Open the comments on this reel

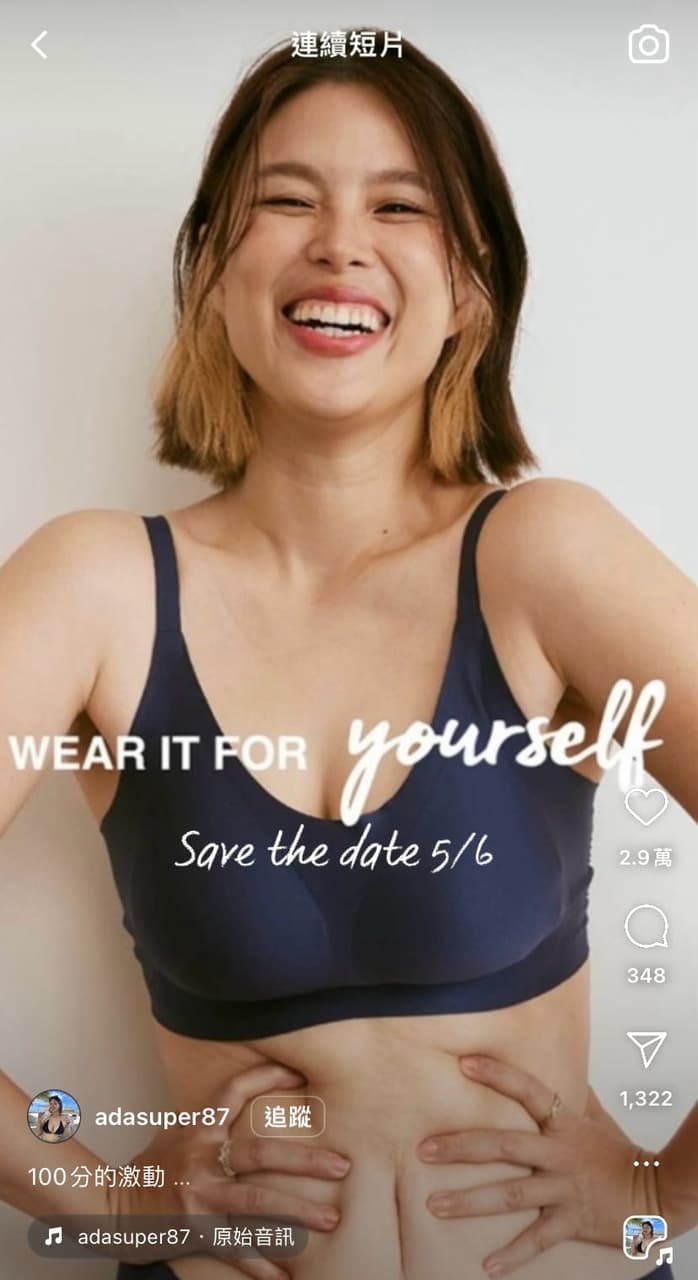click(645, 927)
